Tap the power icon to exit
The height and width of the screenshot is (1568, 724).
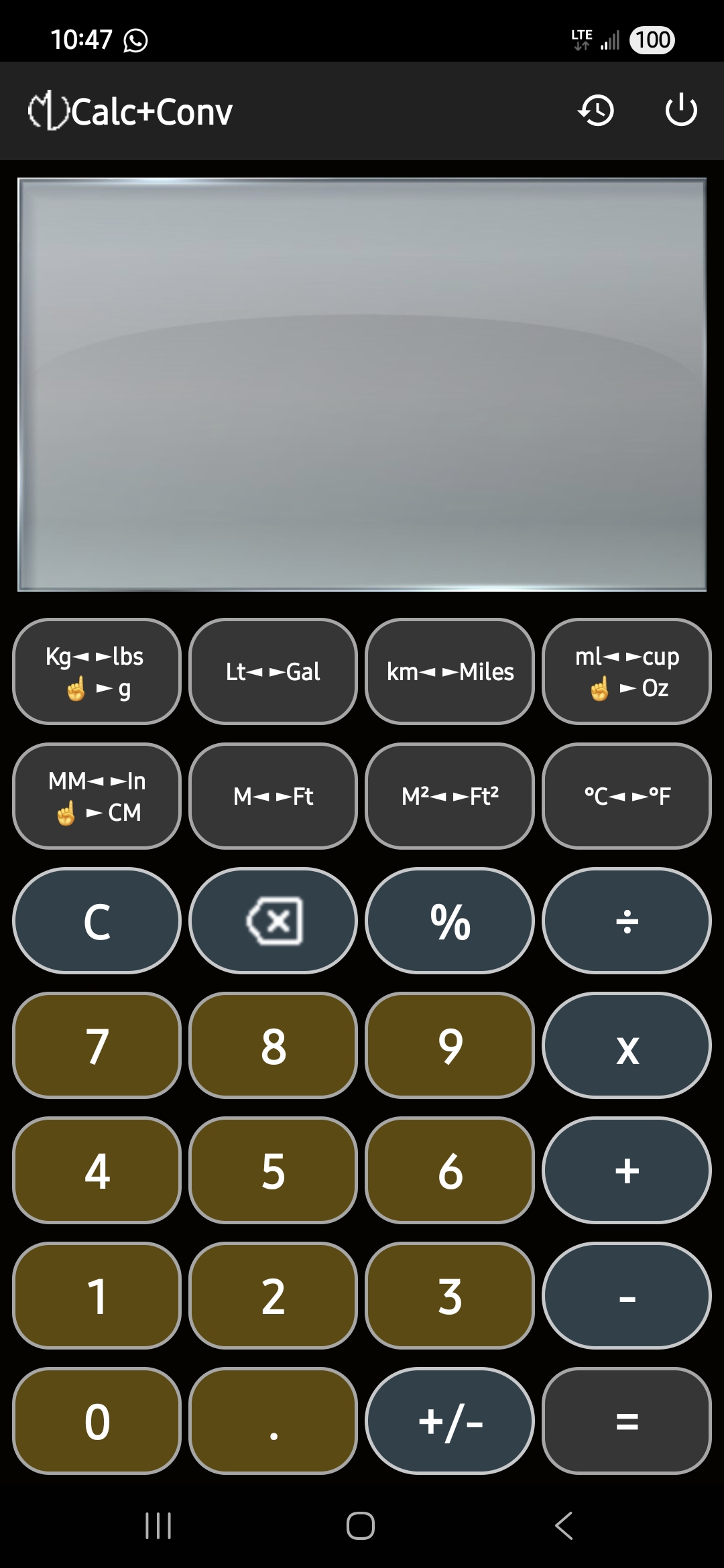pyautogui.click(x=681, y=111)
